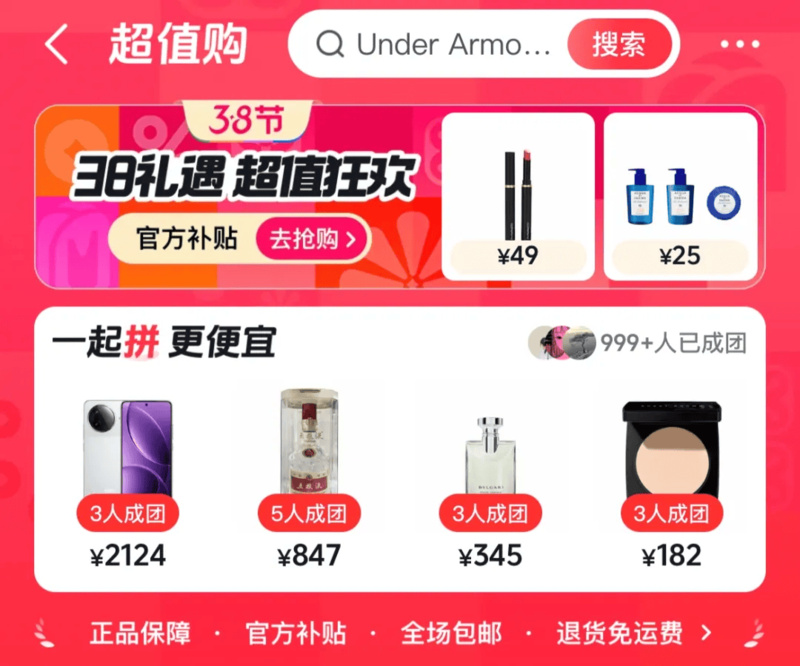Open the Under Armour search field

tap(440, 45)
